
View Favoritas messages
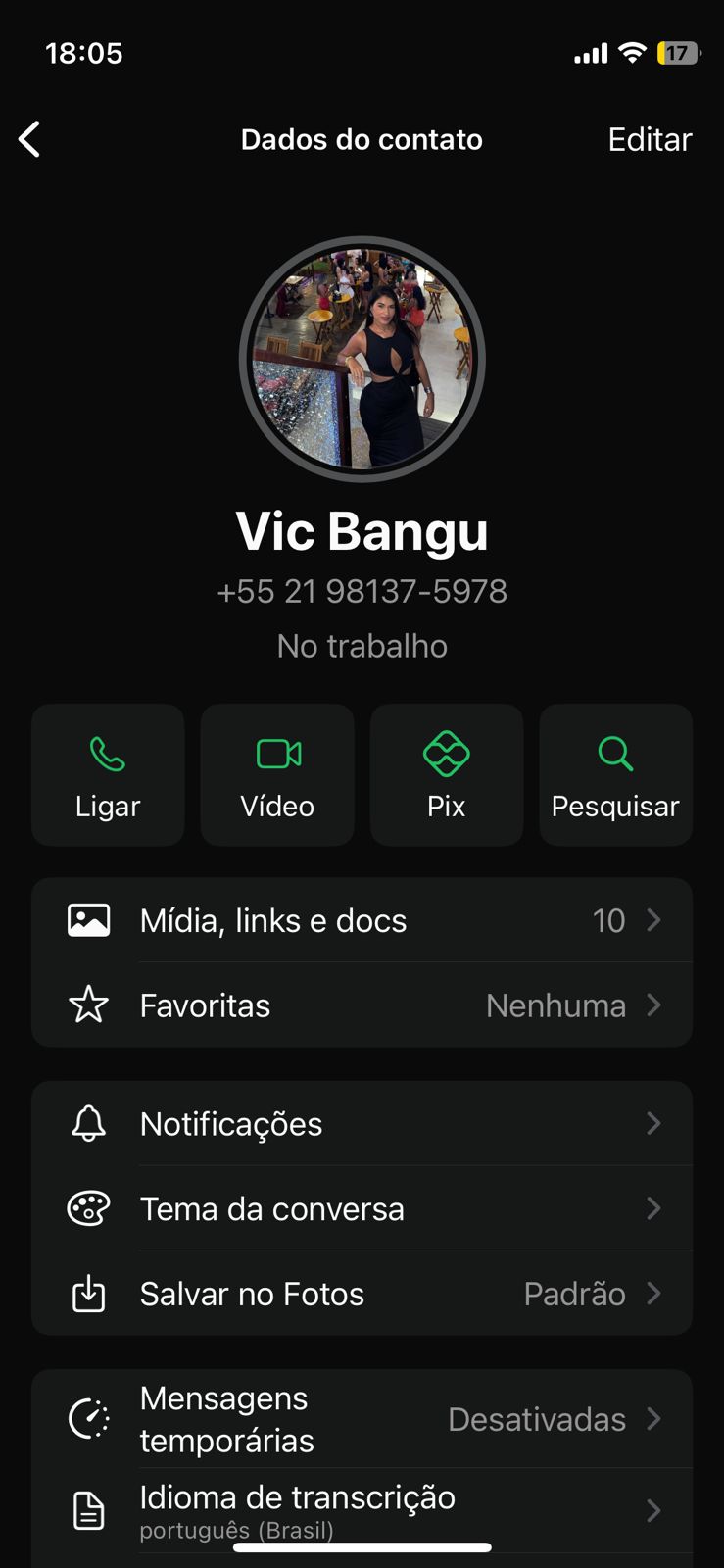(362, 1005)
